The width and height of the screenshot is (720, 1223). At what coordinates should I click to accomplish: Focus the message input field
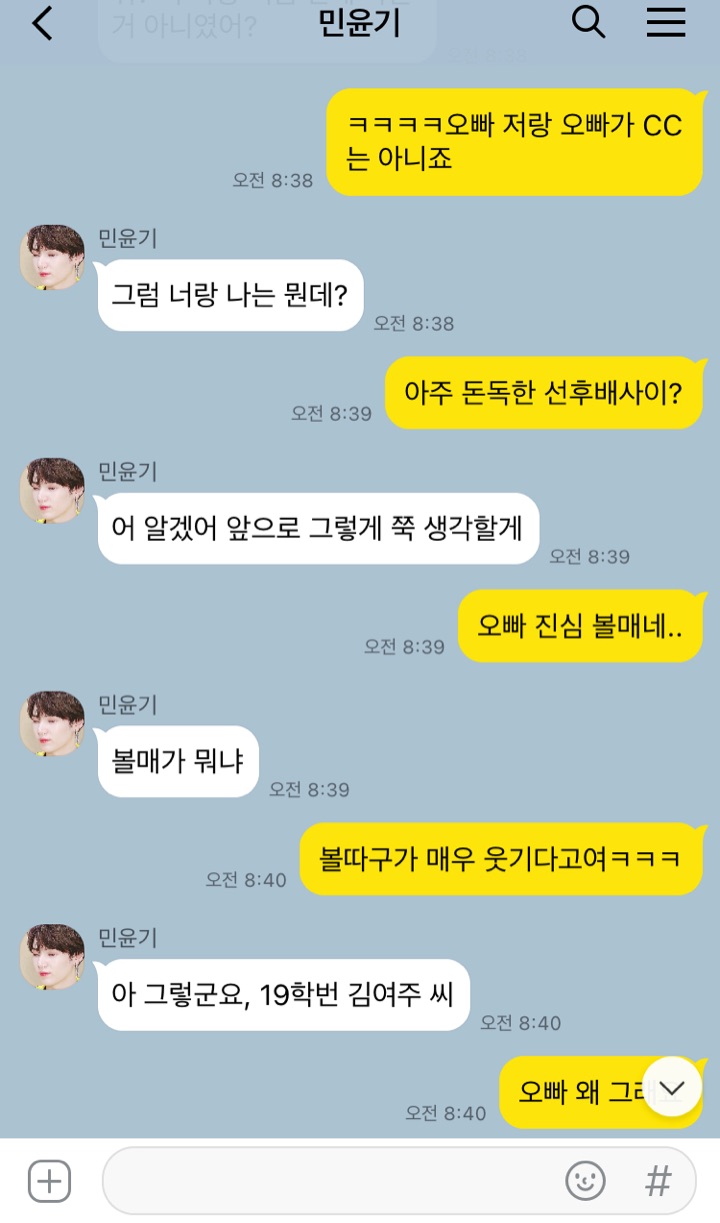tap(330, 1181)
